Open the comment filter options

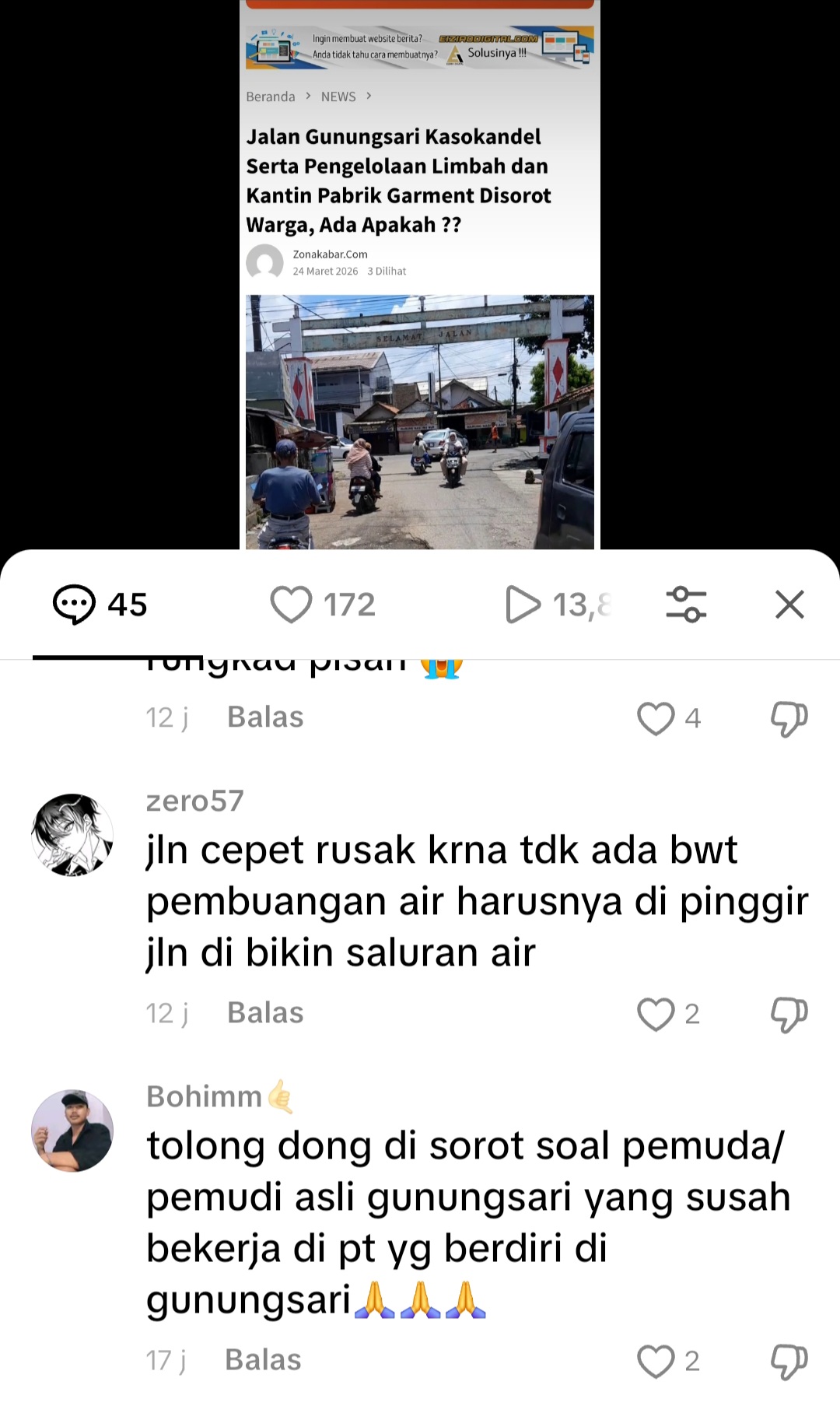click(x=686, y=605)
